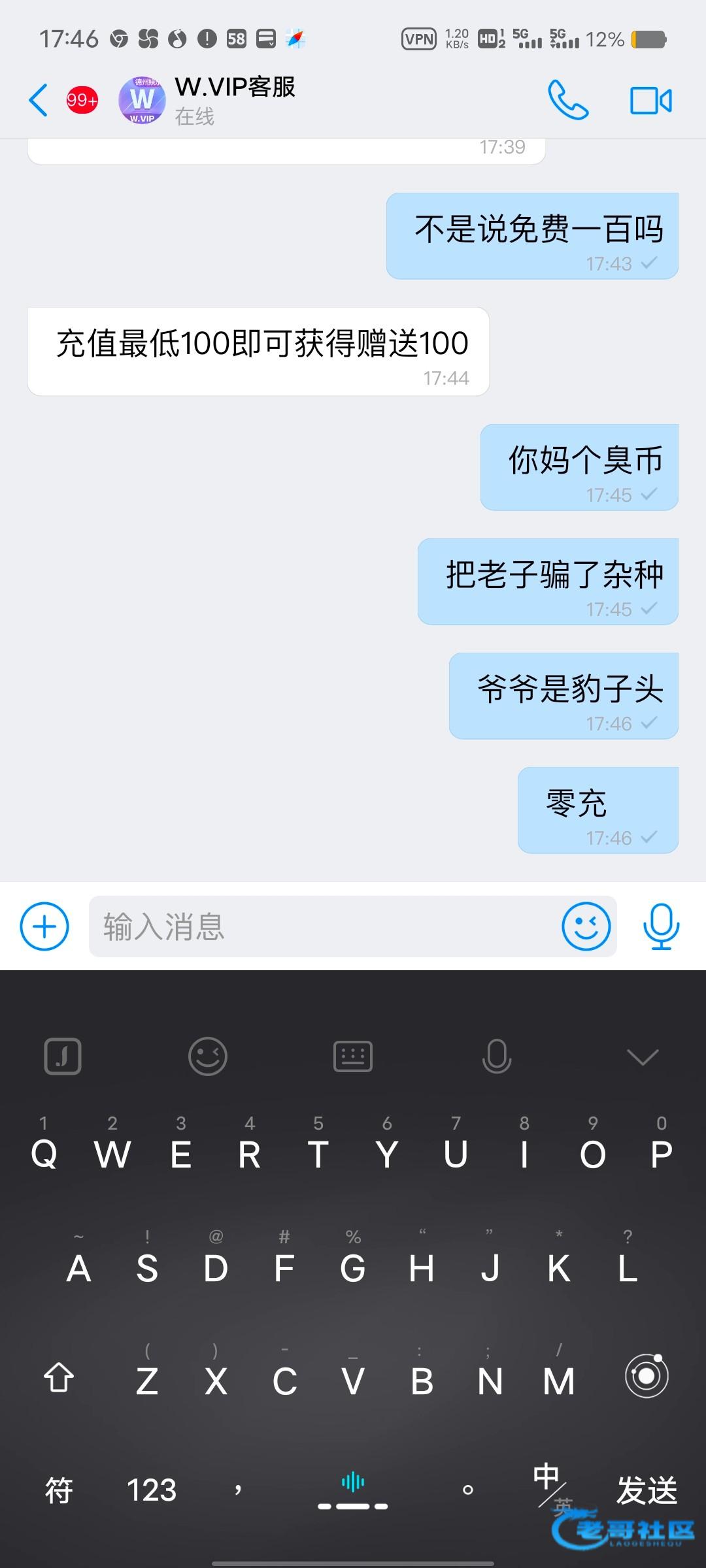Start a video call with W.VIP客服
Image resolution: width=706 pixels, height=1568 pixels.
(651, 101)
